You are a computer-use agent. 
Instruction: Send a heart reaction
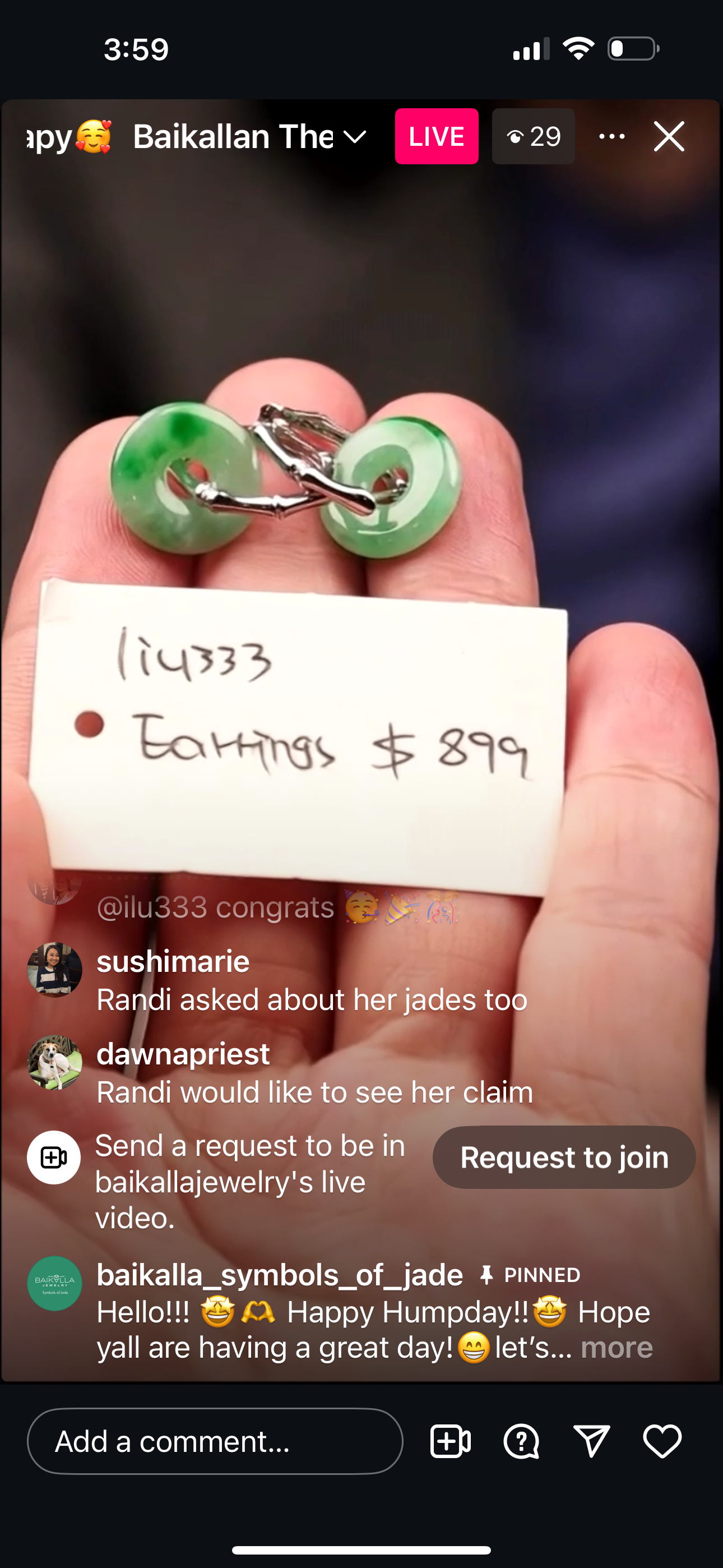pyautogui.click(x=662, y=1441)
